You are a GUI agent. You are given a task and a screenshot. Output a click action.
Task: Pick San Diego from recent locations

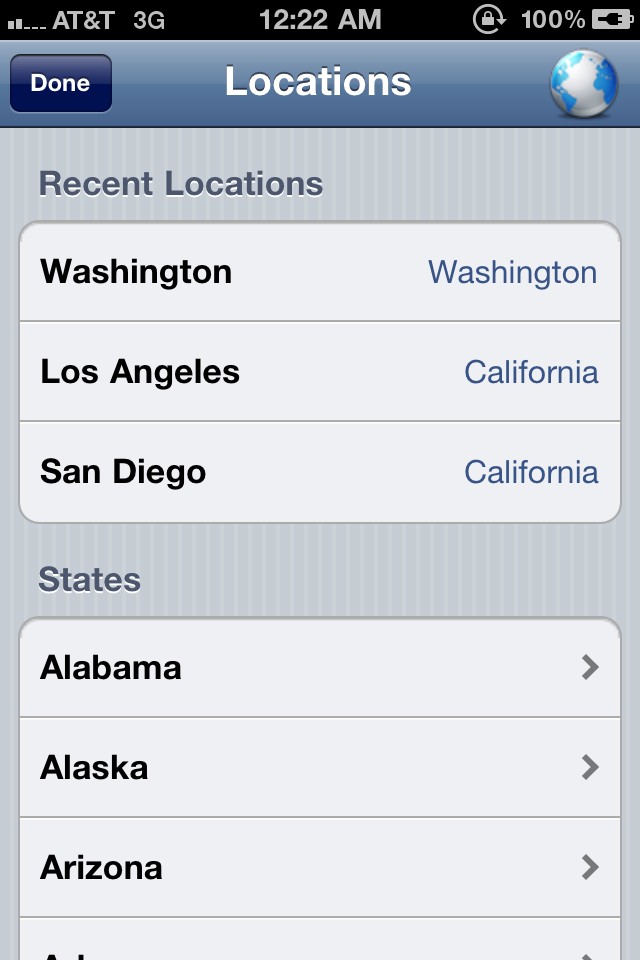coord(320,472)
